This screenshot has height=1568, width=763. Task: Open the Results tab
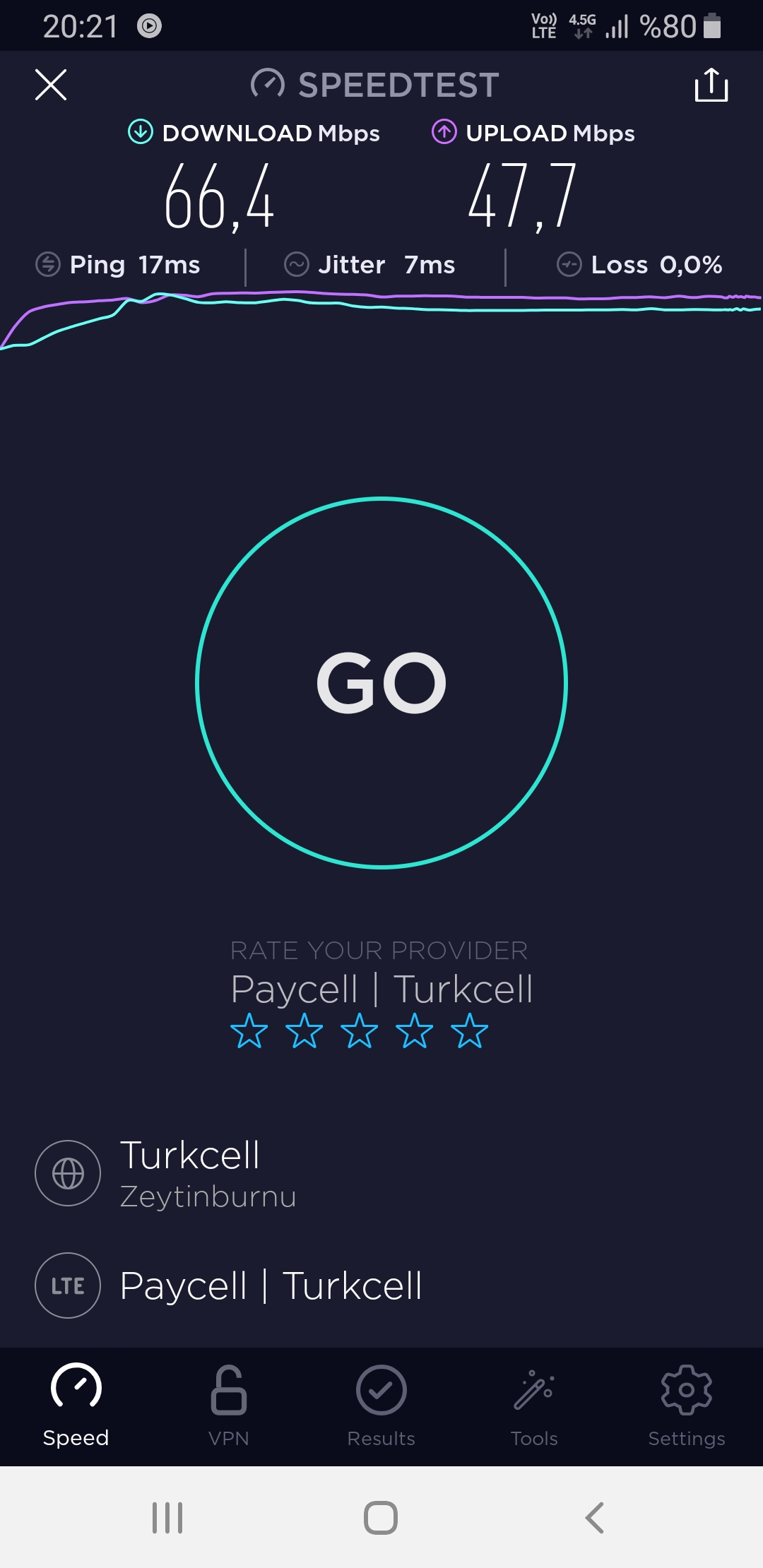[381, 1406]
